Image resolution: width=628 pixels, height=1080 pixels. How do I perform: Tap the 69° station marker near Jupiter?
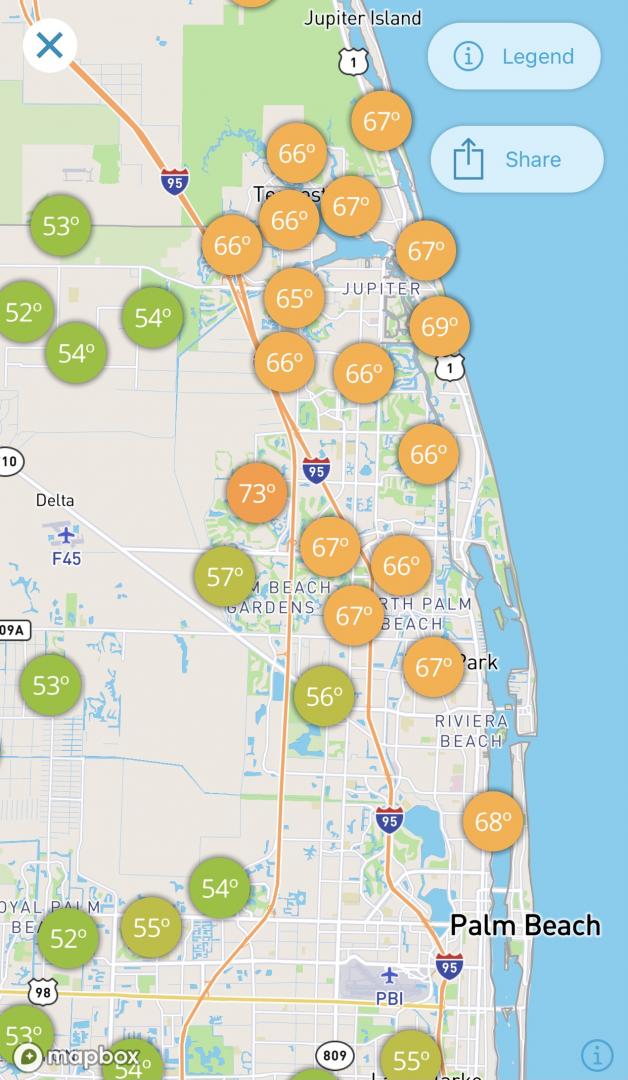coord(439,326)
